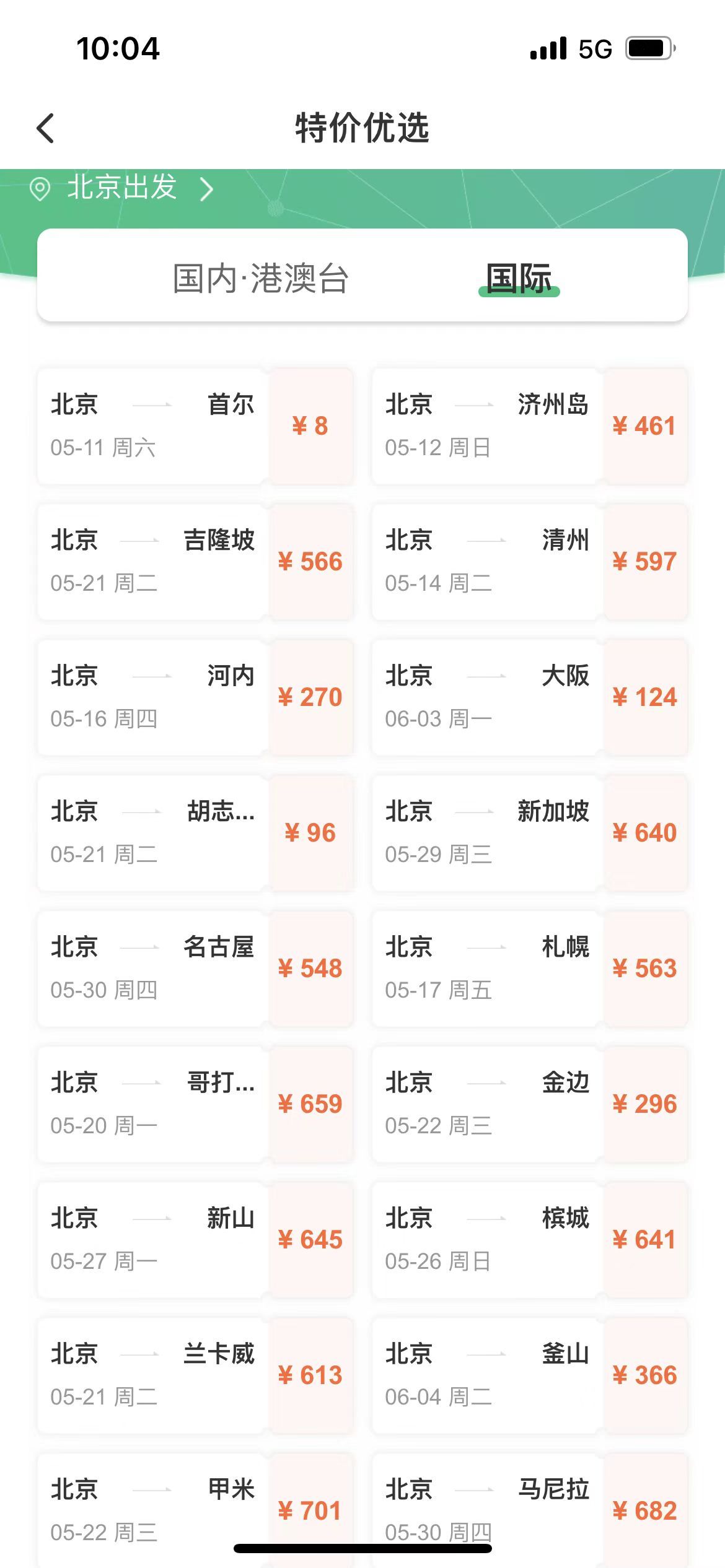View the 北京 to 胡志... ¥96 fare
The width and height of the screenshot is (725, 1568).
click(x=195, y=833)
